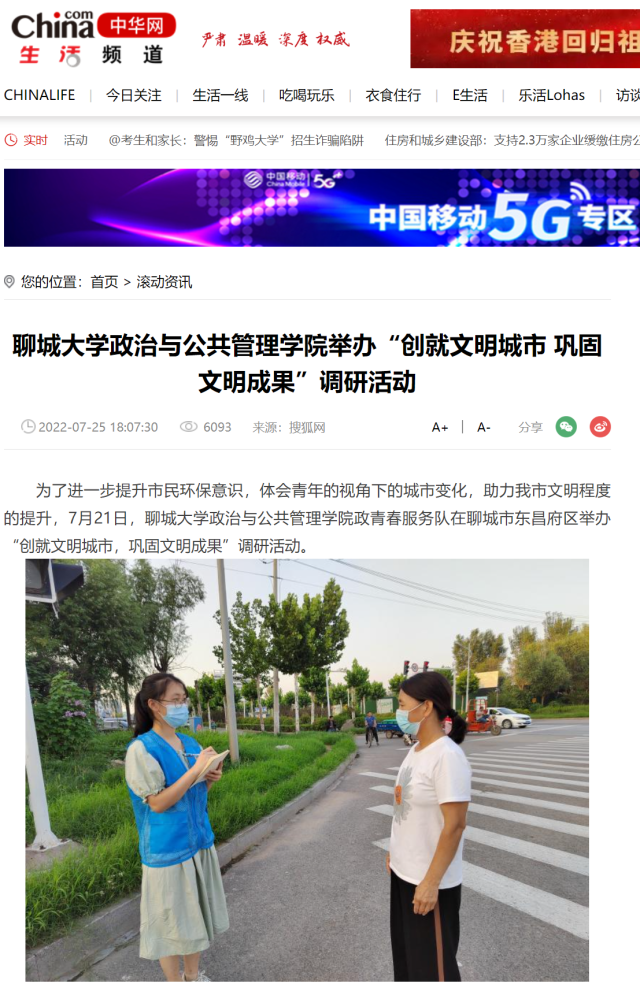640x995 pixels.
Task: Open the 住房和城乡建设部 headline
Action: [512, 140]
